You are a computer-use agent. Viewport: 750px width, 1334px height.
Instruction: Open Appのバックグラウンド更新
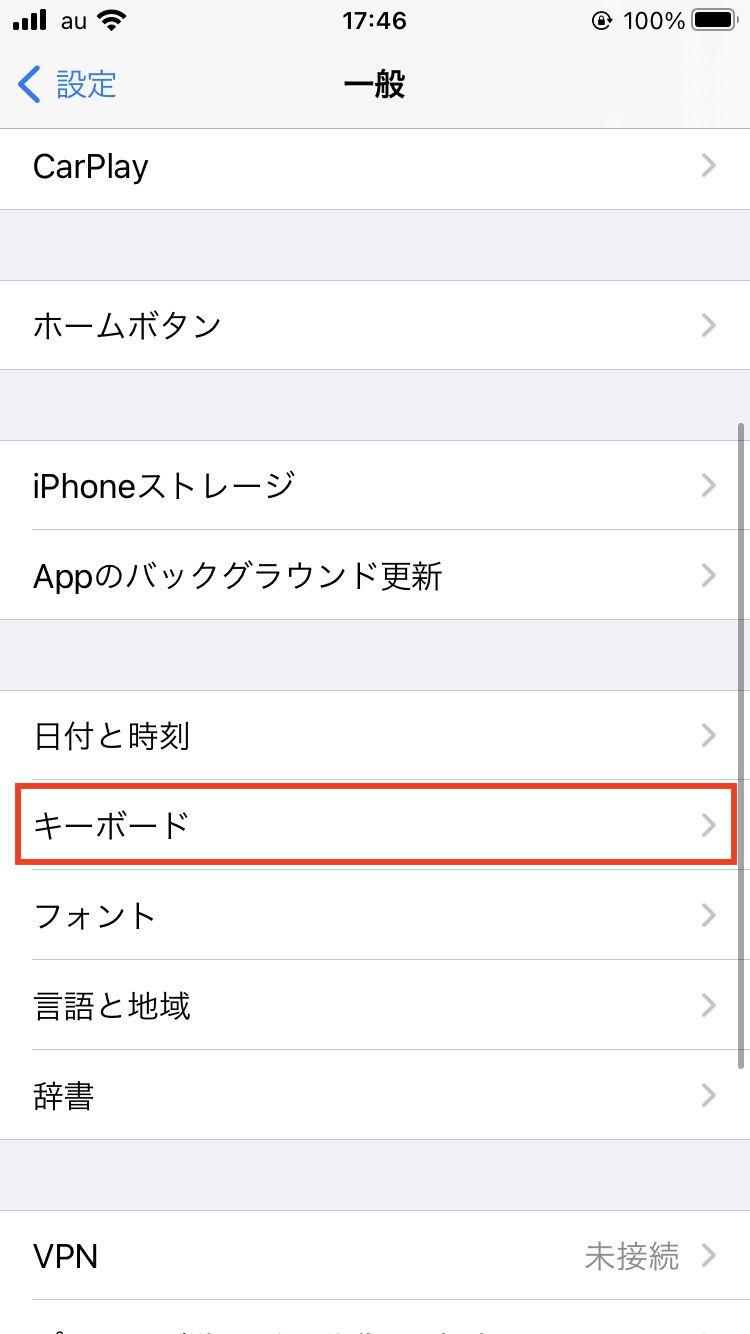(x=375, y=576)
